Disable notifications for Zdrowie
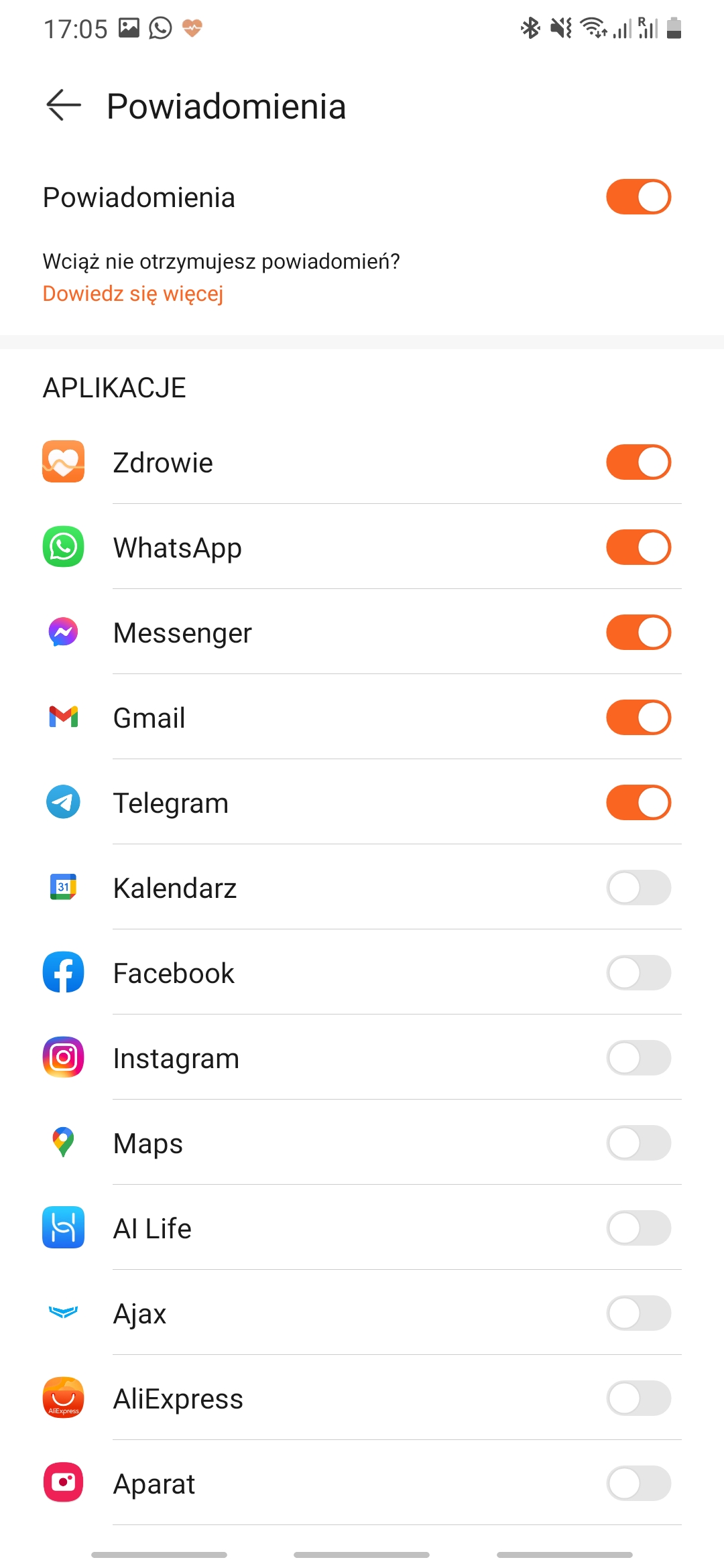 click(x=638, y=462)
